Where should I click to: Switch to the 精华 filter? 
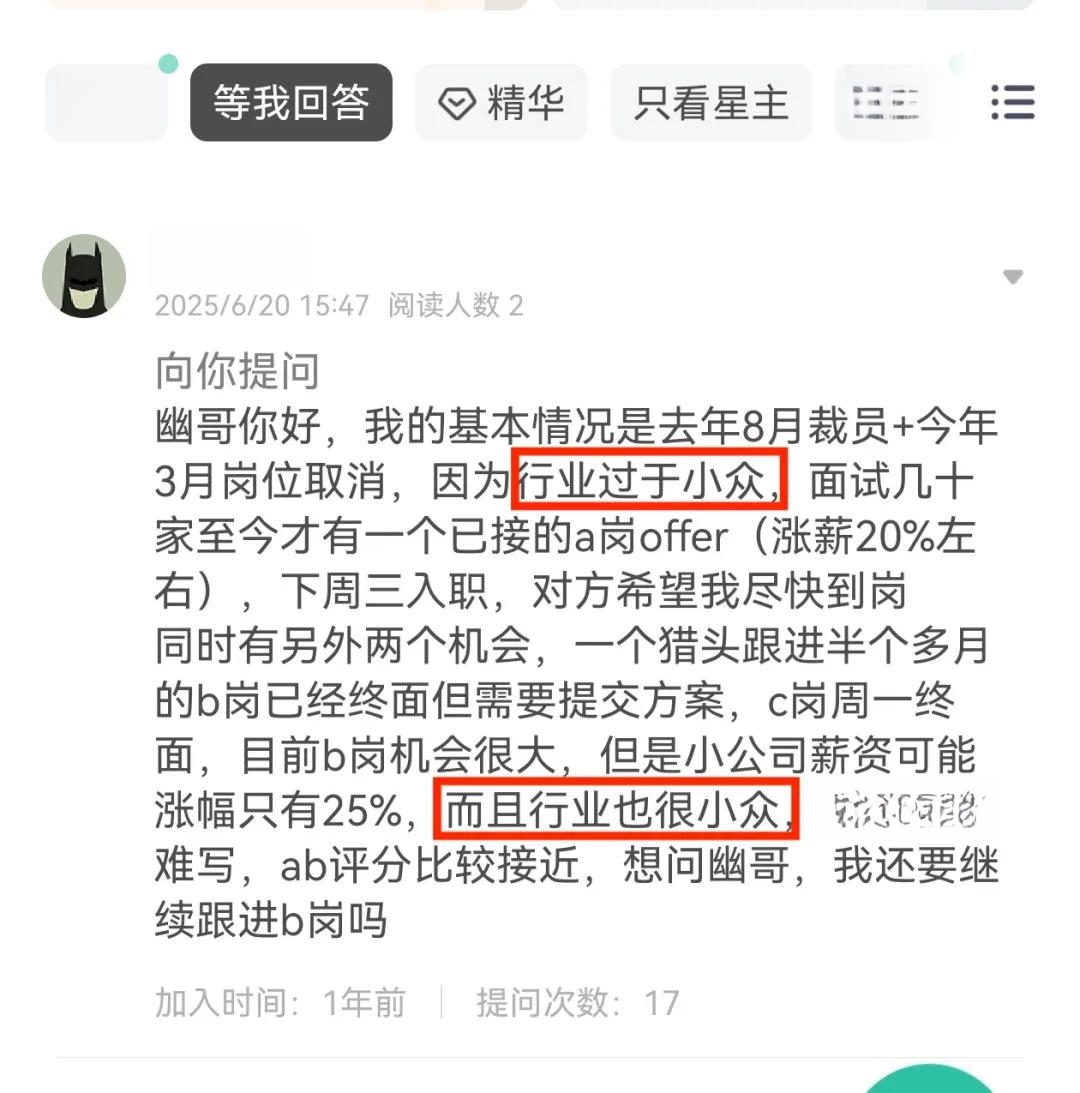pos(502,103)
